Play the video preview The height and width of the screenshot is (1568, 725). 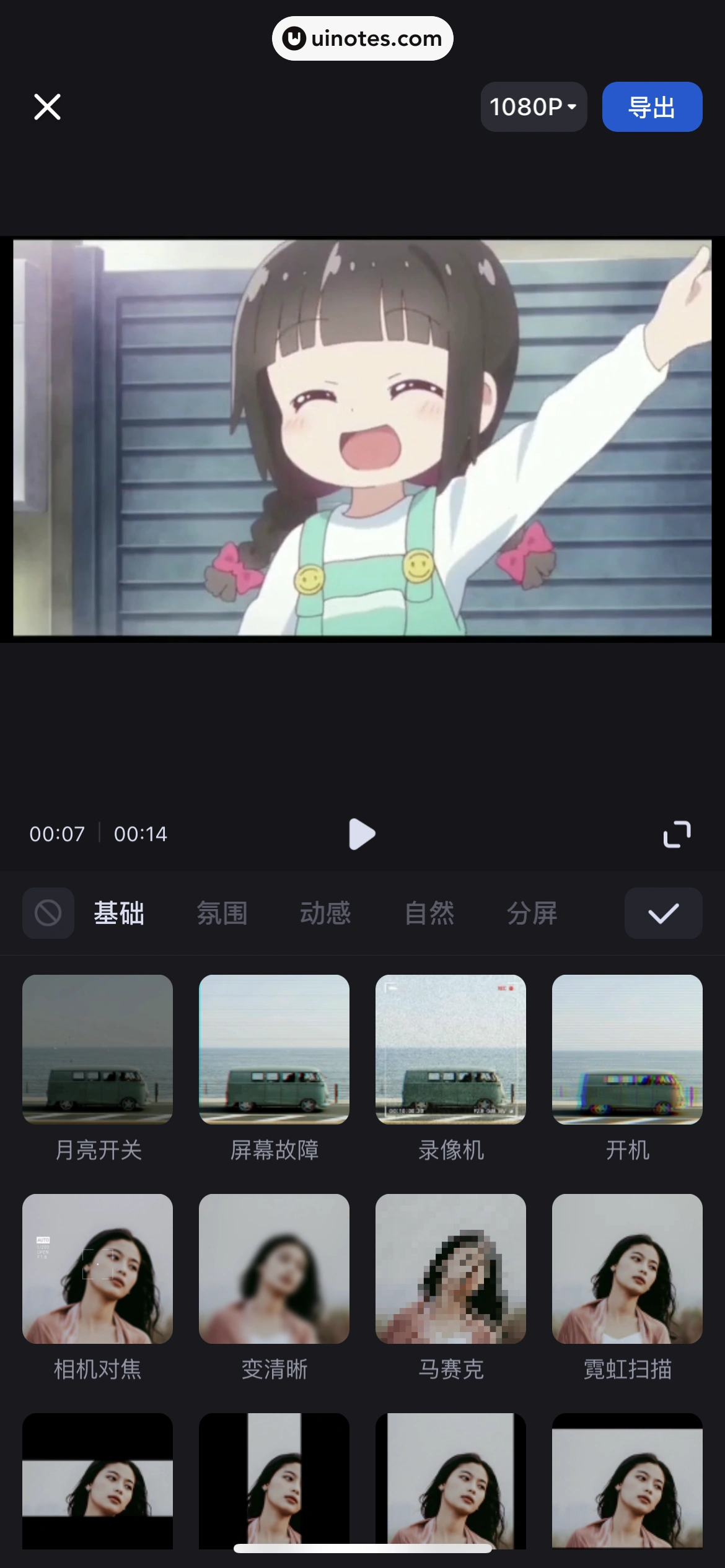(362, 834)
